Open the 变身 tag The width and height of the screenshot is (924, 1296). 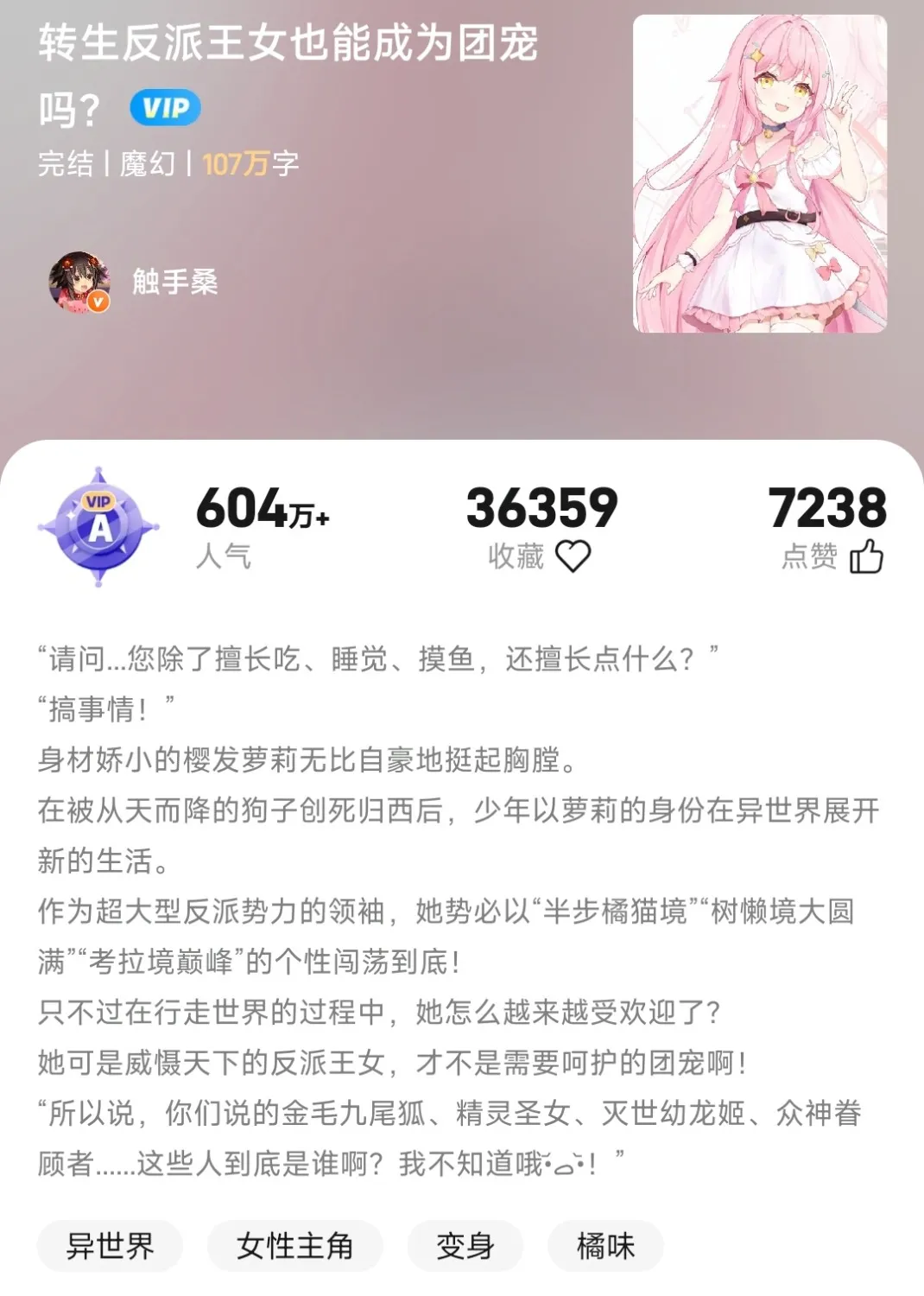(x=465, y=1246)
